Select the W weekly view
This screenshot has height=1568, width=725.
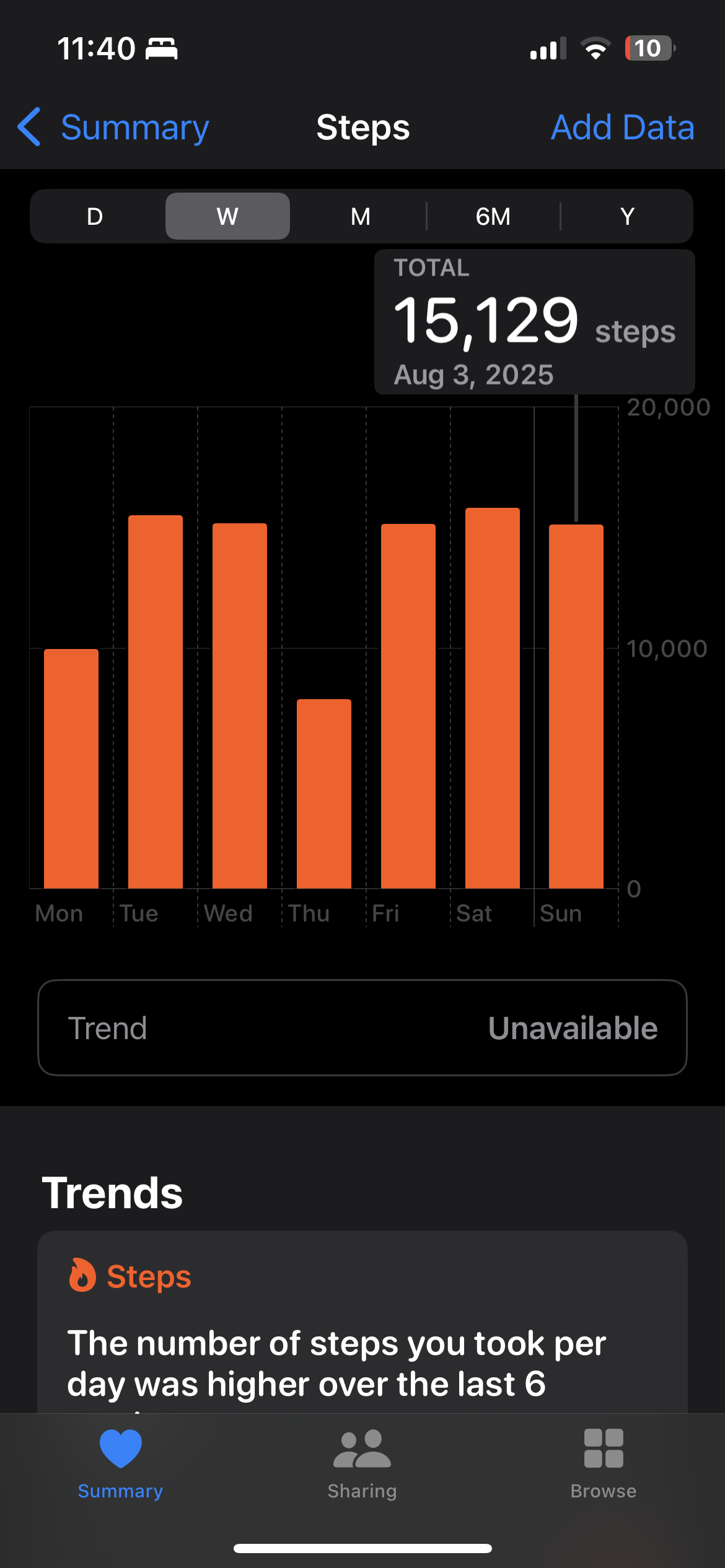227,217
